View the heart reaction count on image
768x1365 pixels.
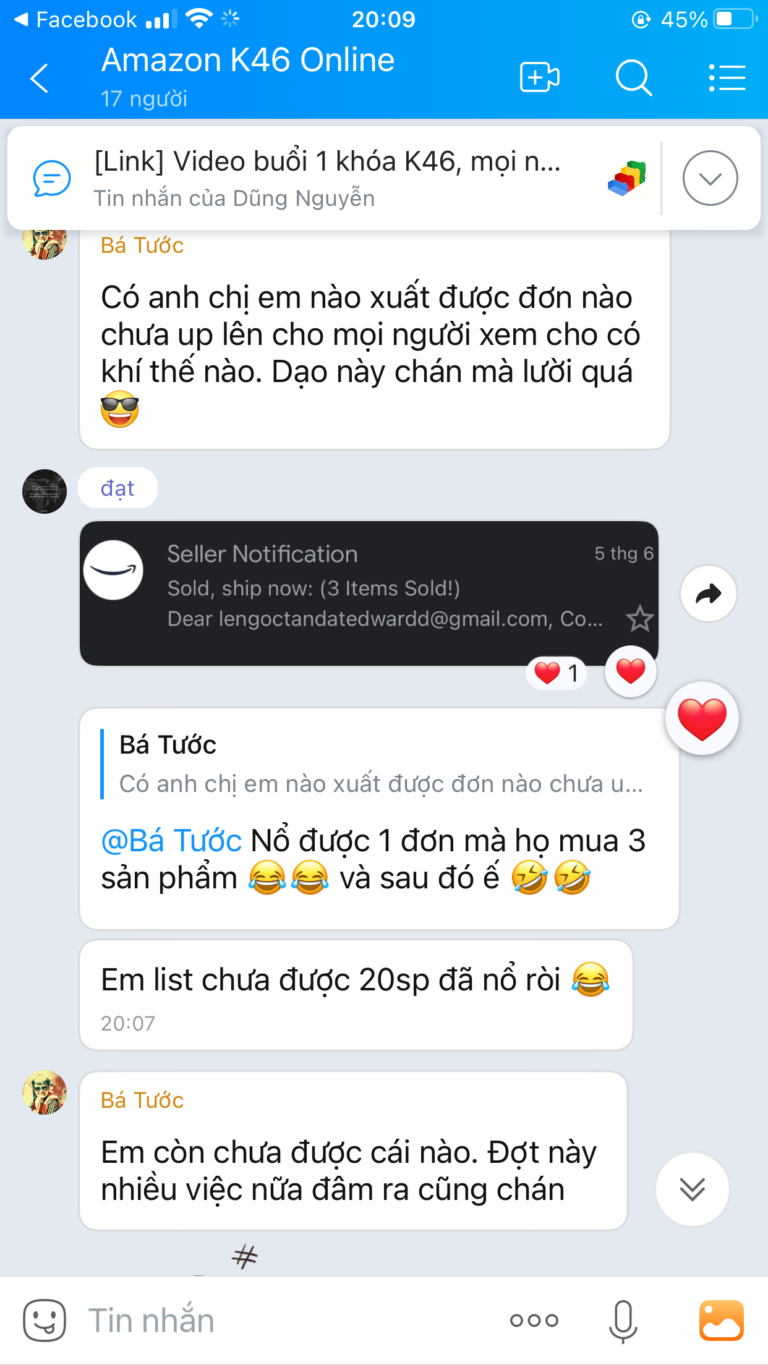tap(556, 674)
